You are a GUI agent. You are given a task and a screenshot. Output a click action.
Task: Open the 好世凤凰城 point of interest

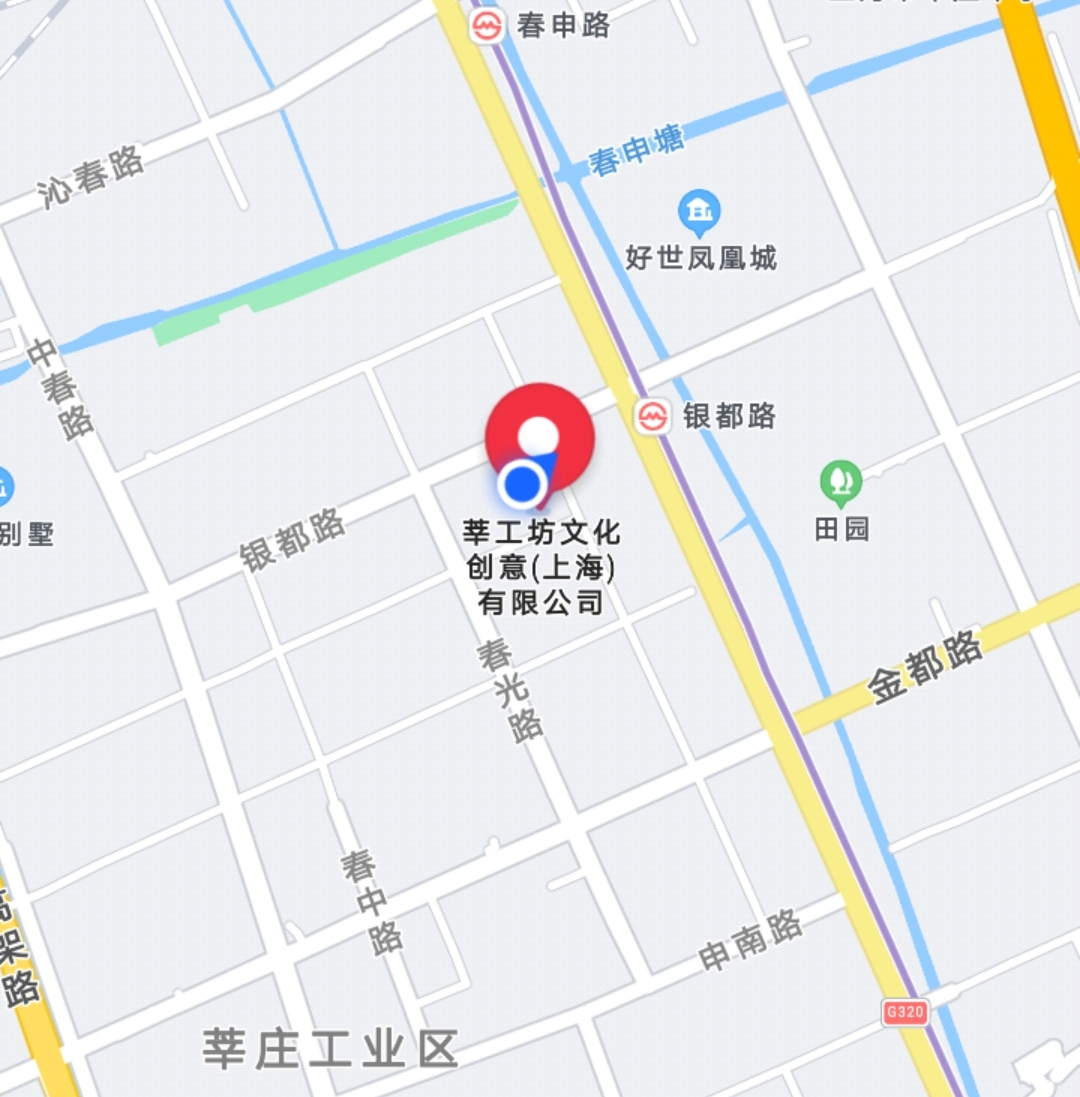[699, 211]
